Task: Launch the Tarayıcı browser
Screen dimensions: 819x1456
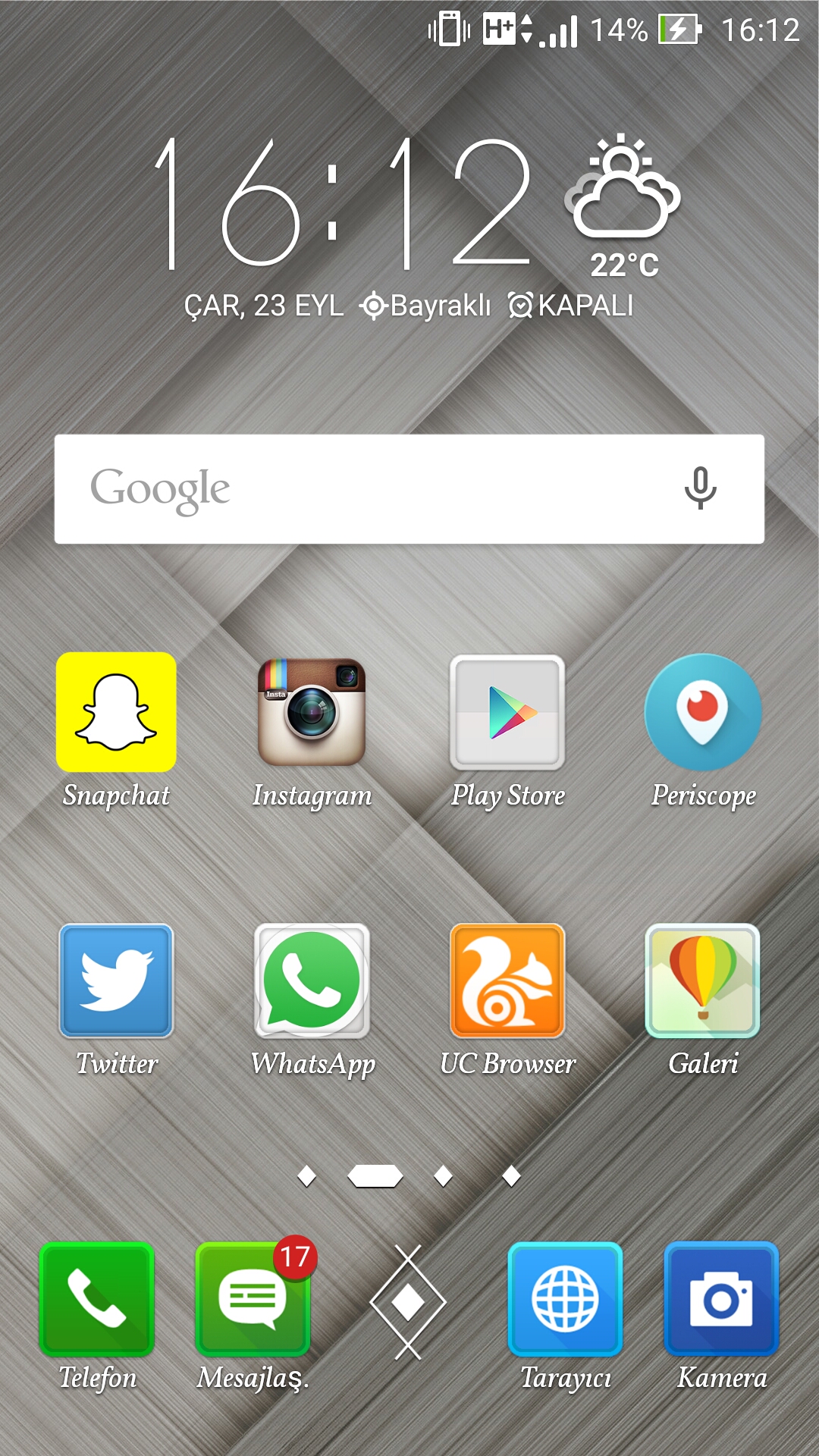Action: 565,1299
